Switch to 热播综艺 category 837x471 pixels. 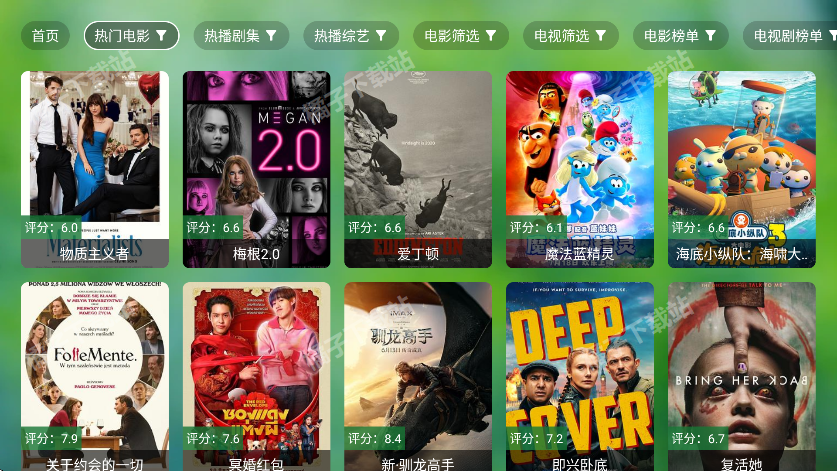[x=351, y=36]
